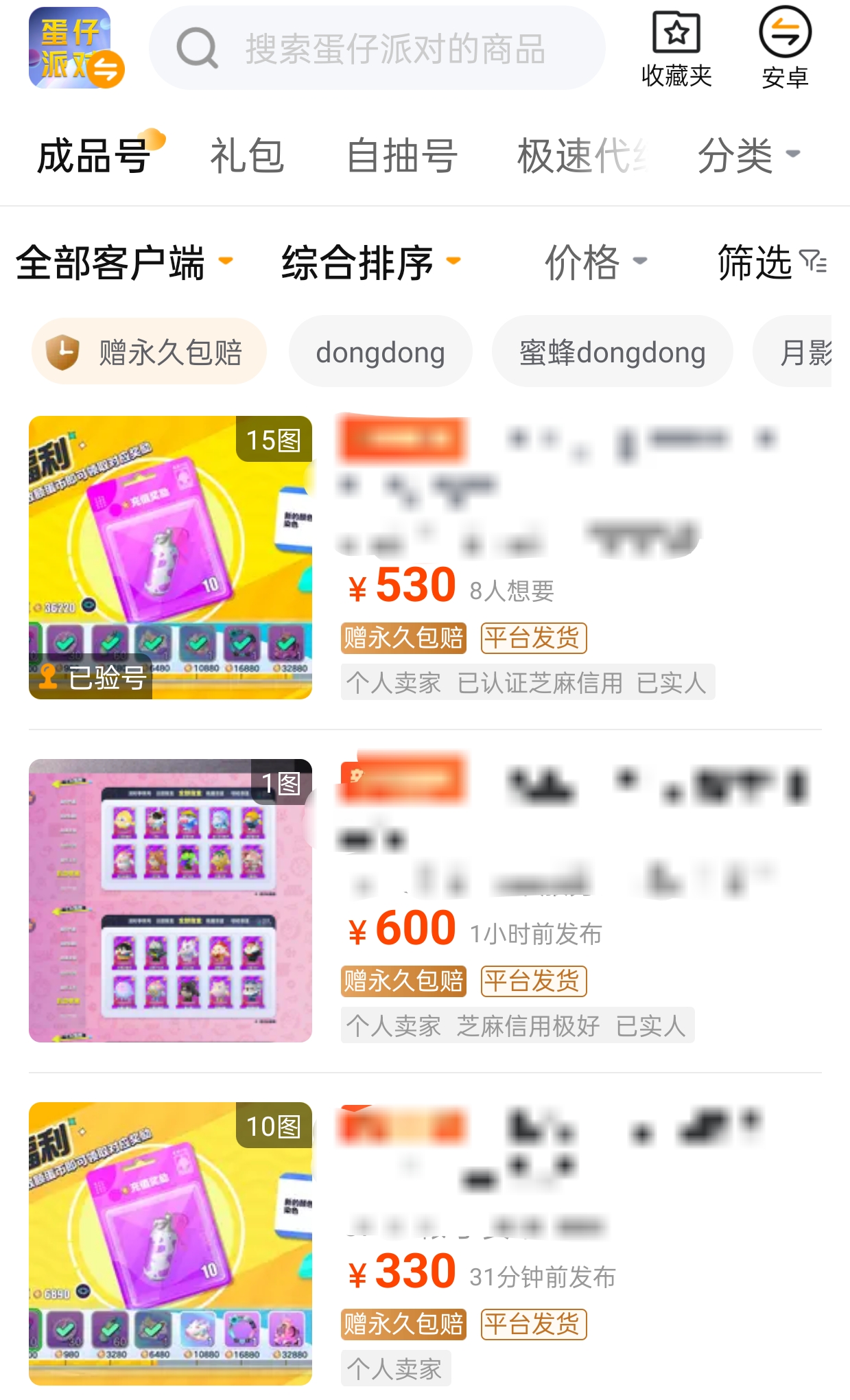Expand the 价格 price filter

595,262
